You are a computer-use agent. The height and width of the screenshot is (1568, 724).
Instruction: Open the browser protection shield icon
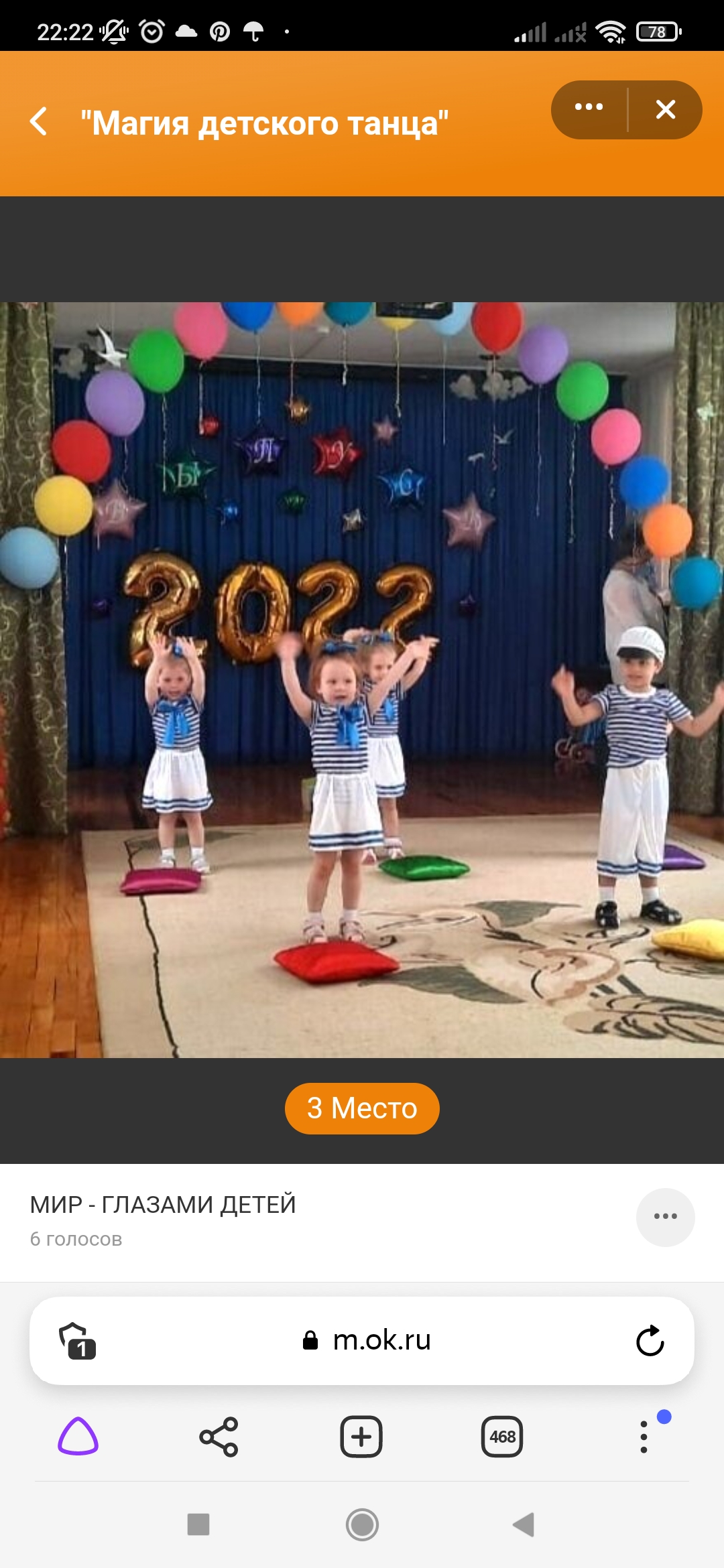(x=77, y=1341)
